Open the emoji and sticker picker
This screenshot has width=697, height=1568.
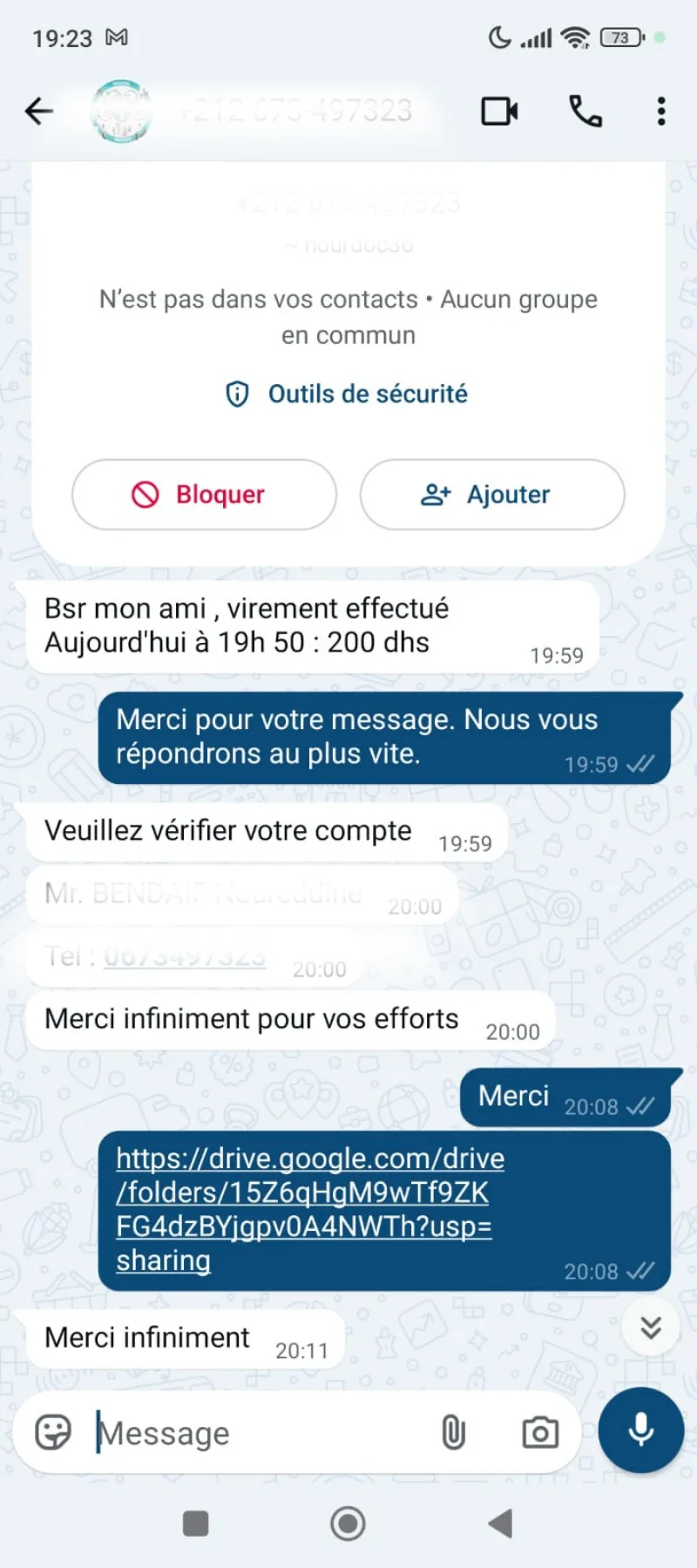[x=53, y=1432]
